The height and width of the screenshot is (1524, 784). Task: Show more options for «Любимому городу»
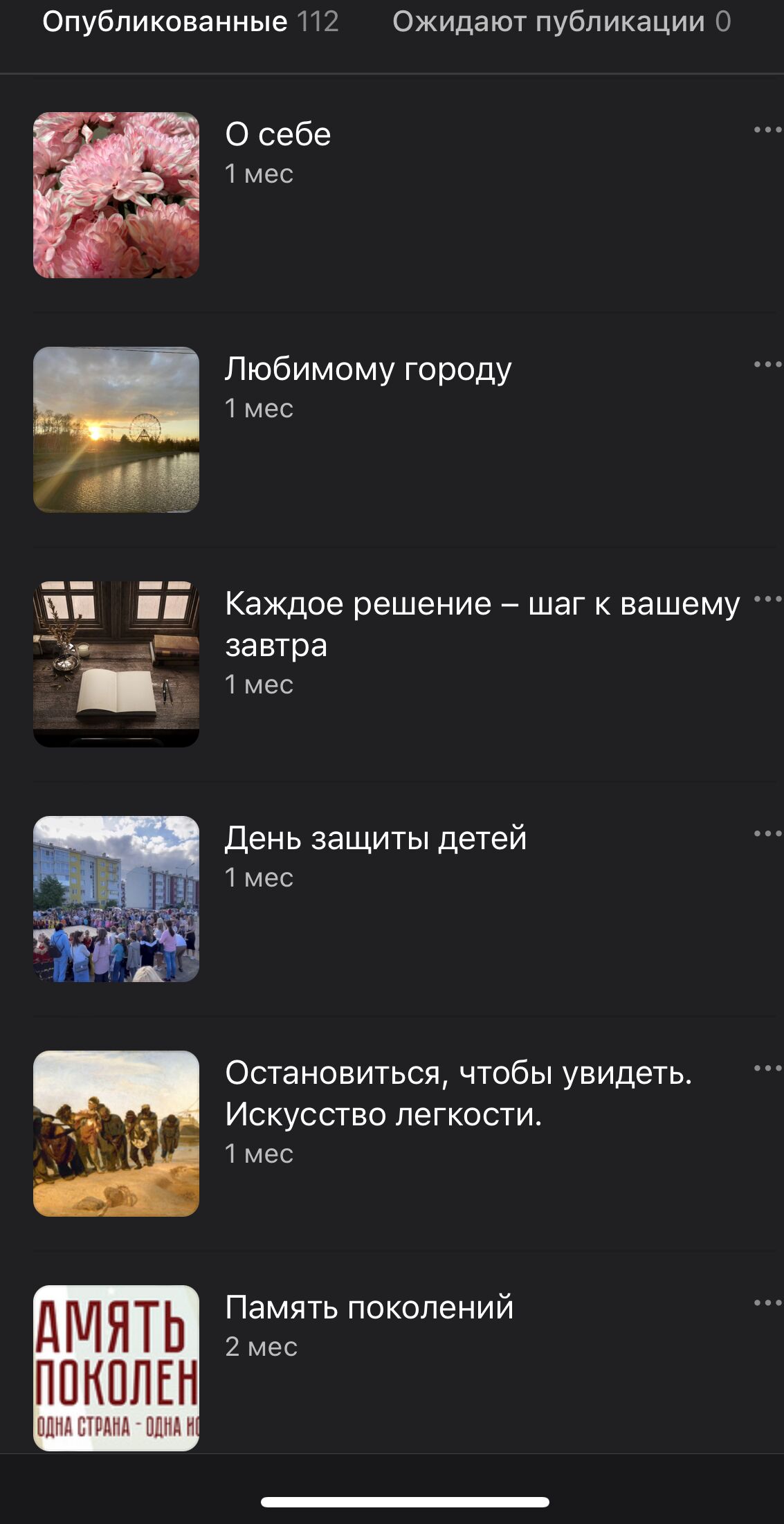[x=767, y=364]
